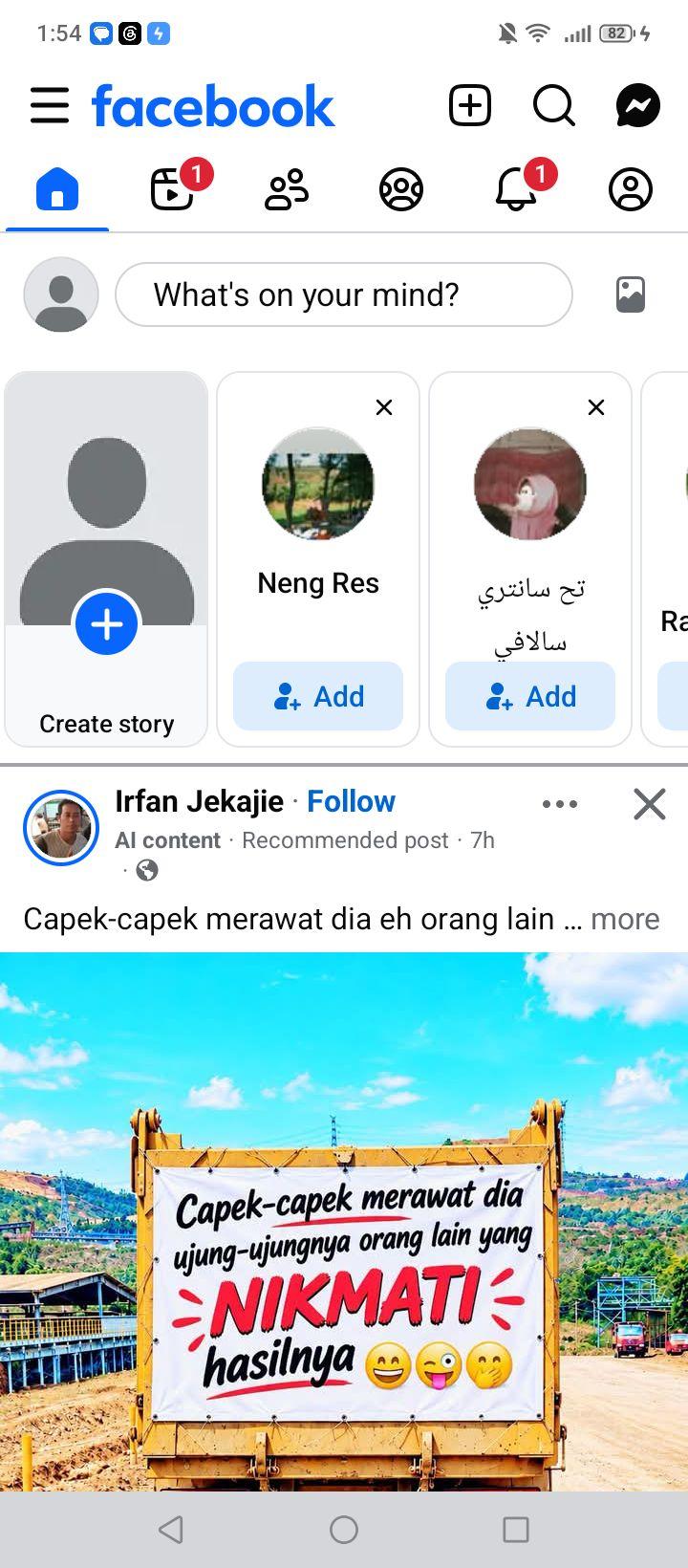Open Messenger chats
Viewport: 688px width, 1568px height.
637,105
